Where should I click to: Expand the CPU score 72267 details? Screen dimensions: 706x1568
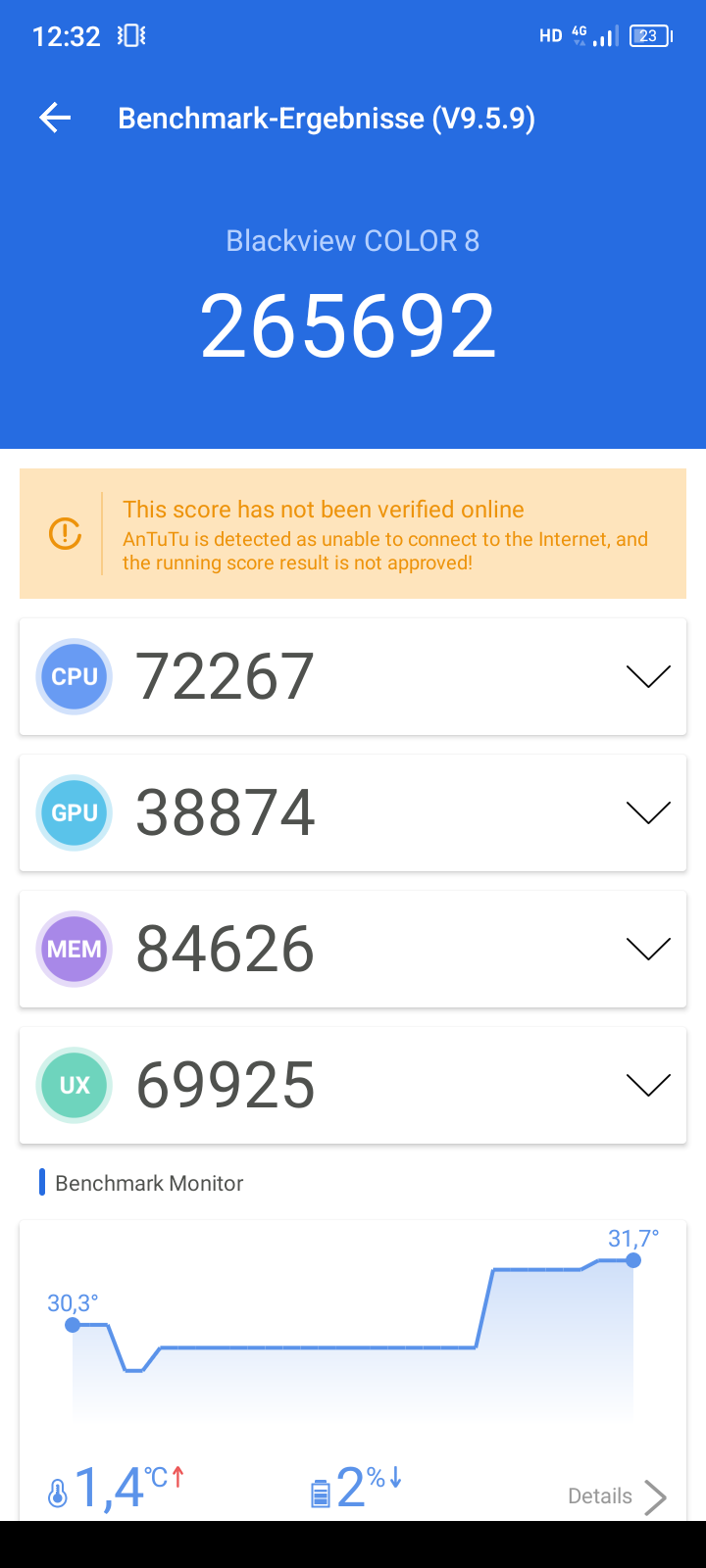point(353,676)
